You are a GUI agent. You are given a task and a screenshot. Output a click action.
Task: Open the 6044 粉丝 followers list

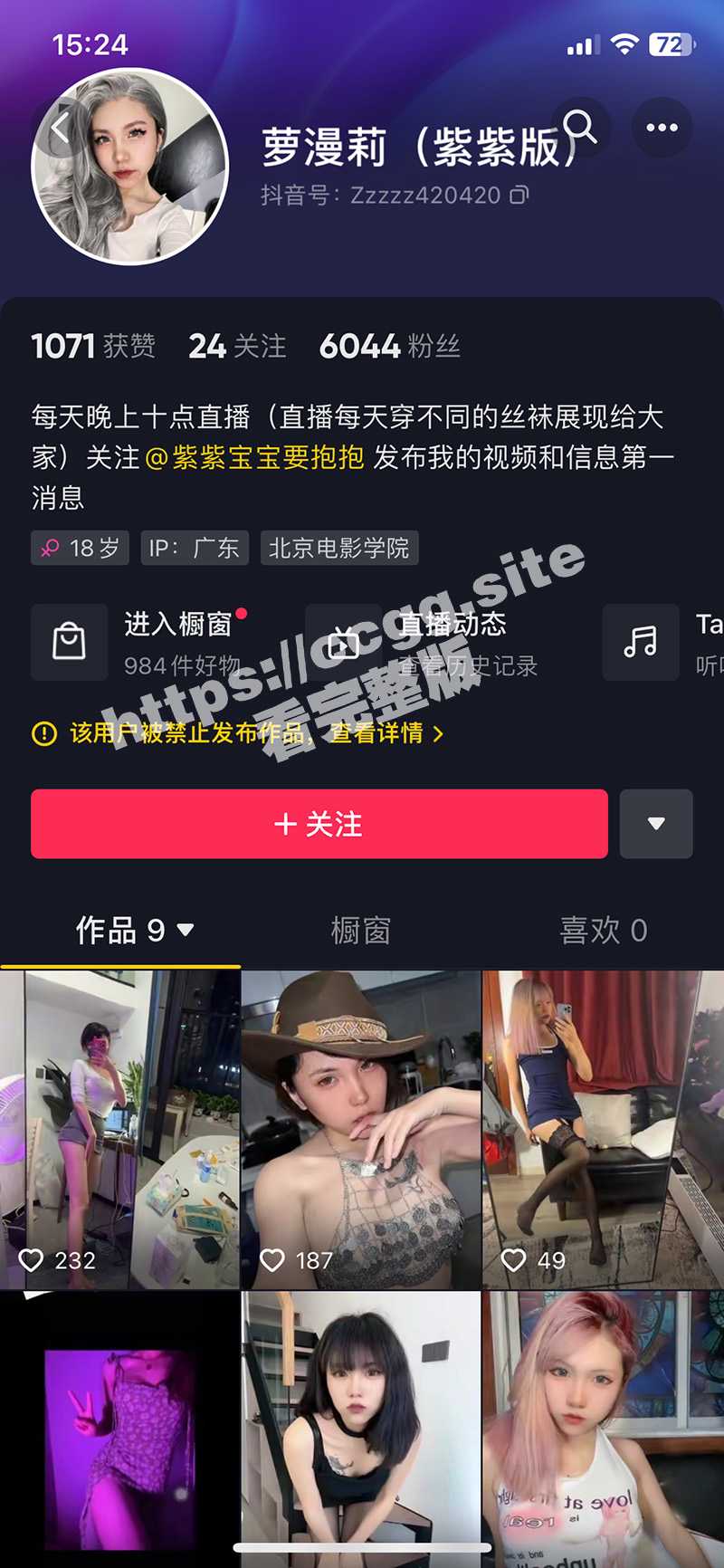pyautogui.click(x=390, y=346)
